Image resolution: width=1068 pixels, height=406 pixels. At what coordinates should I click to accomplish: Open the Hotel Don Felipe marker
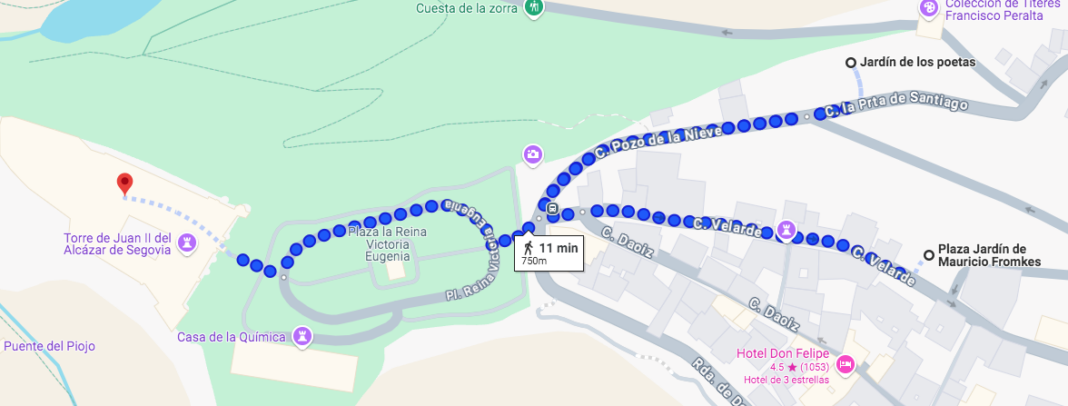coord(847,365)
